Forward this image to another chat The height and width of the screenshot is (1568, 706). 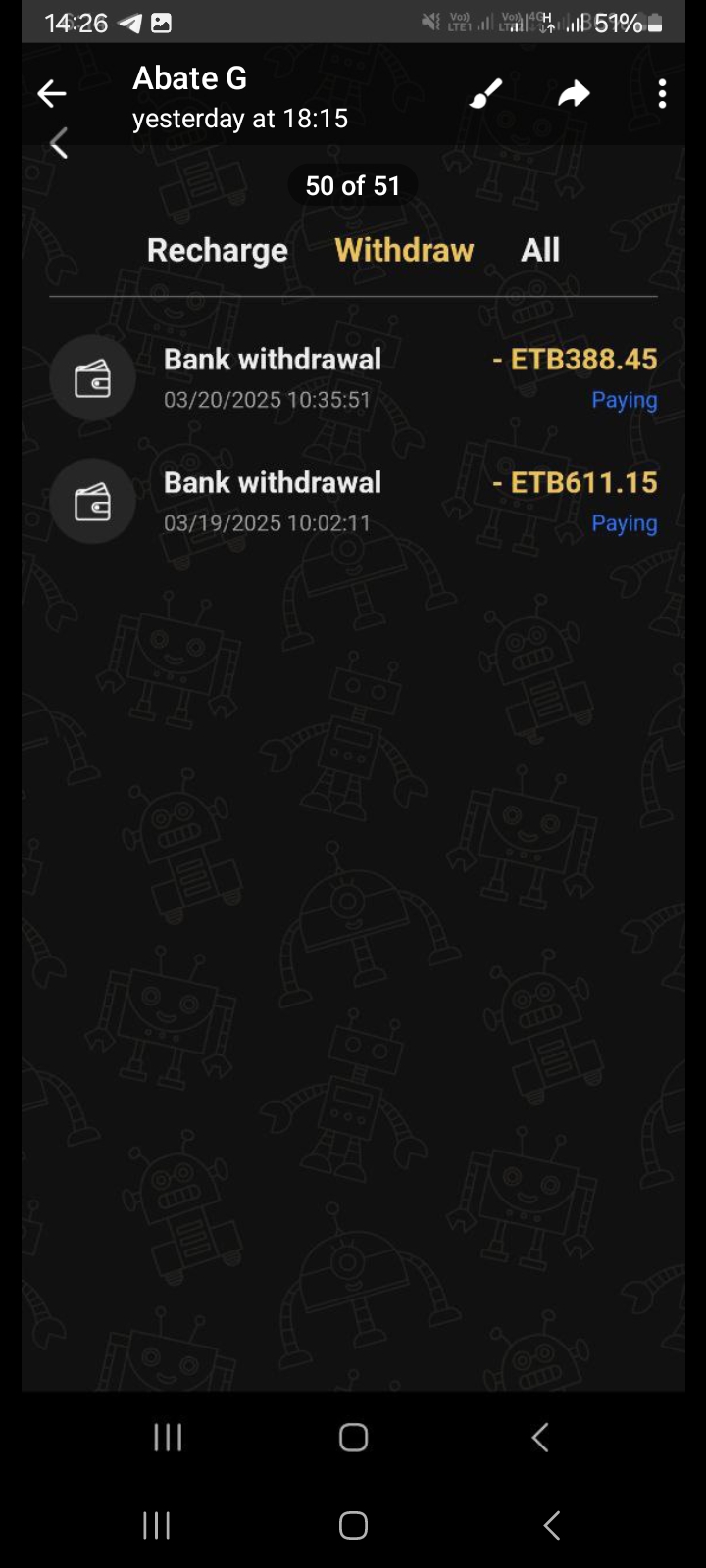(574, 94)
